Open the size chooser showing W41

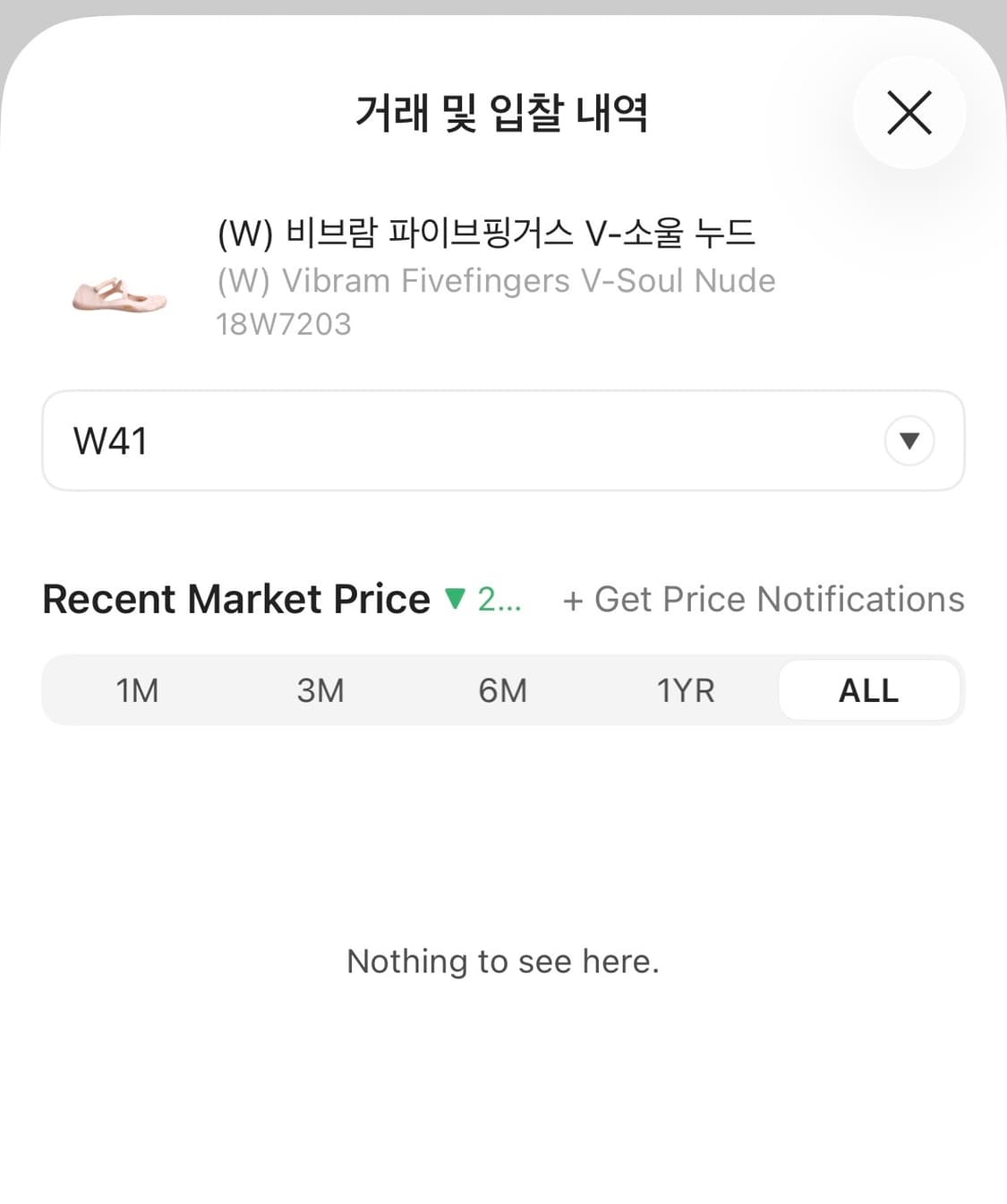(503, 441)
